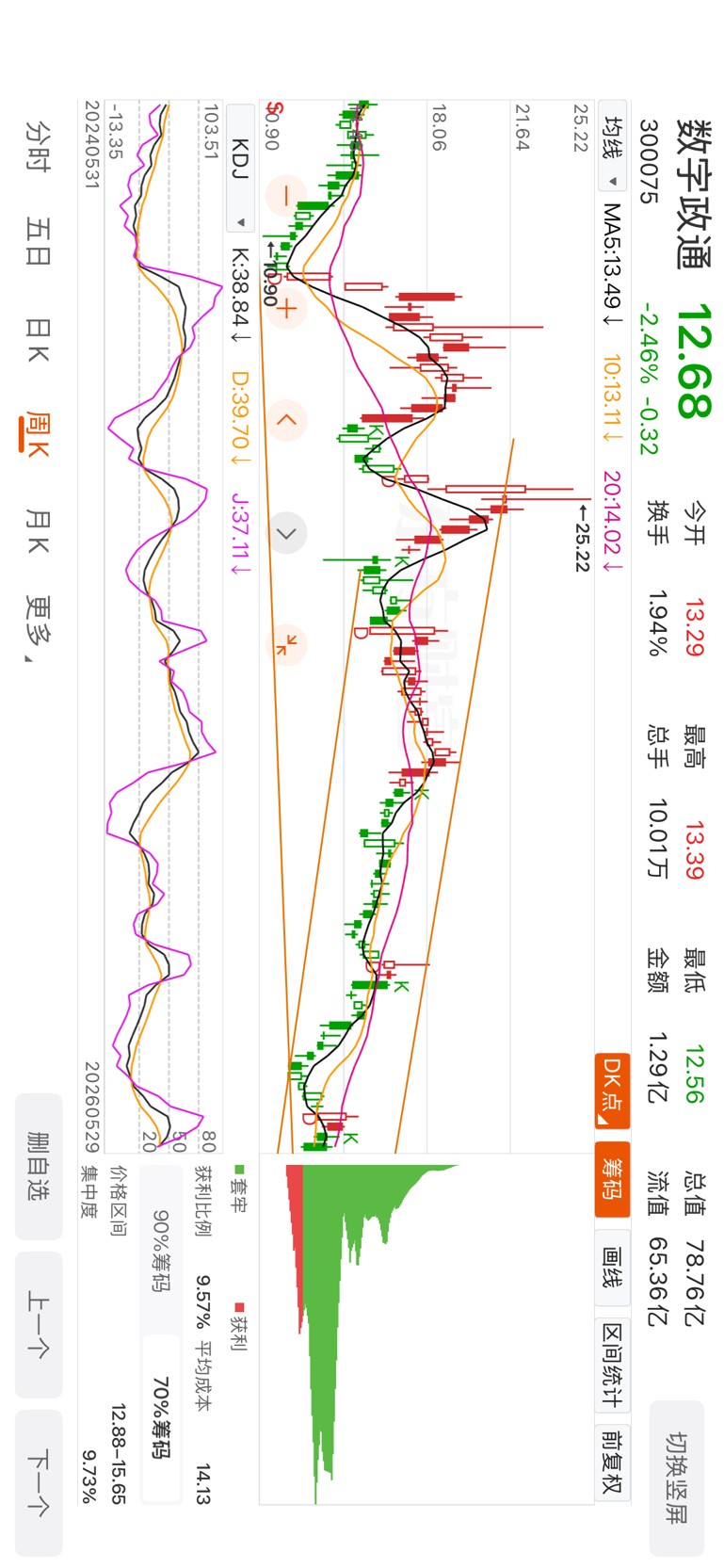
Task: Open the KDJ indicator dropdown
Action: (240, 168)
